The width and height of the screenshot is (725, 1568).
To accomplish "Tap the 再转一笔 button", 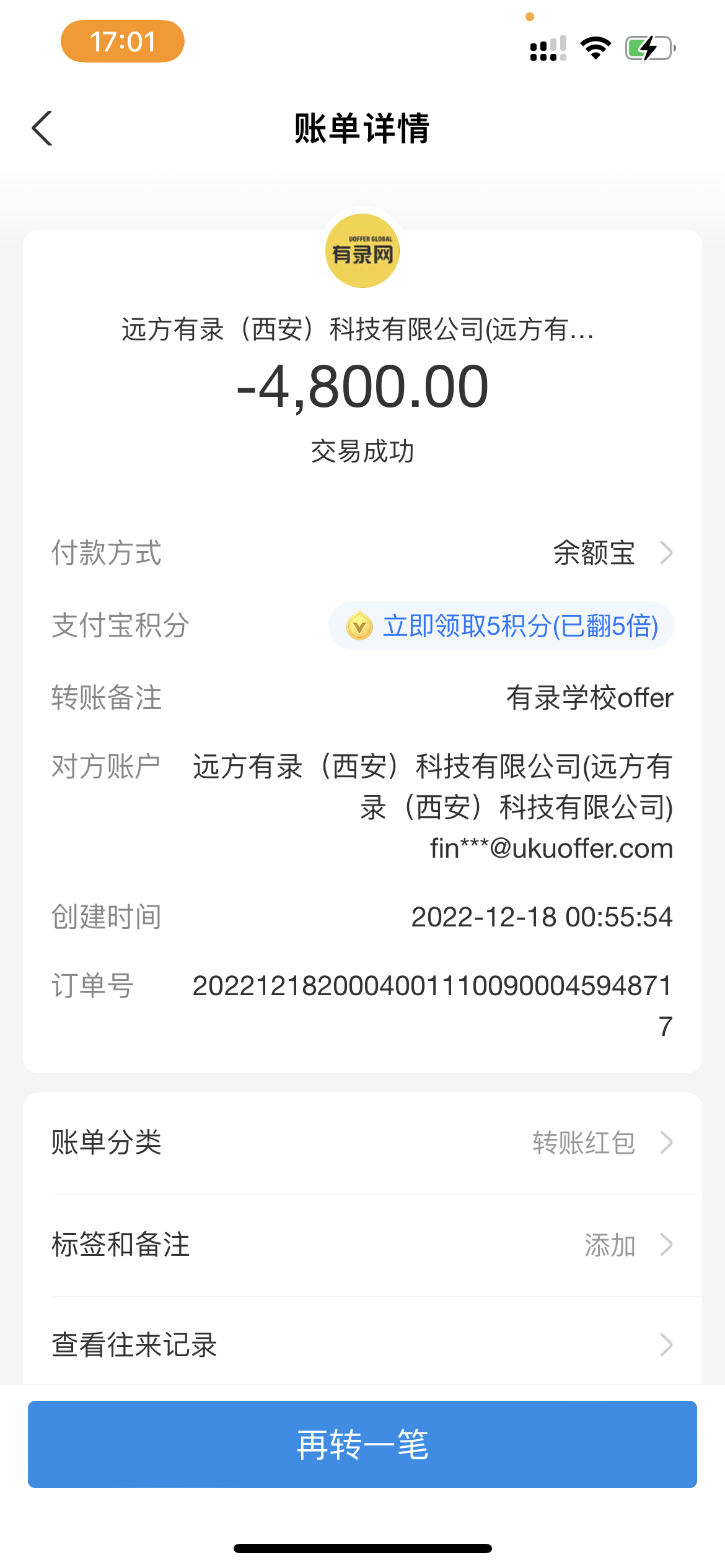I will pos(362,1445).
